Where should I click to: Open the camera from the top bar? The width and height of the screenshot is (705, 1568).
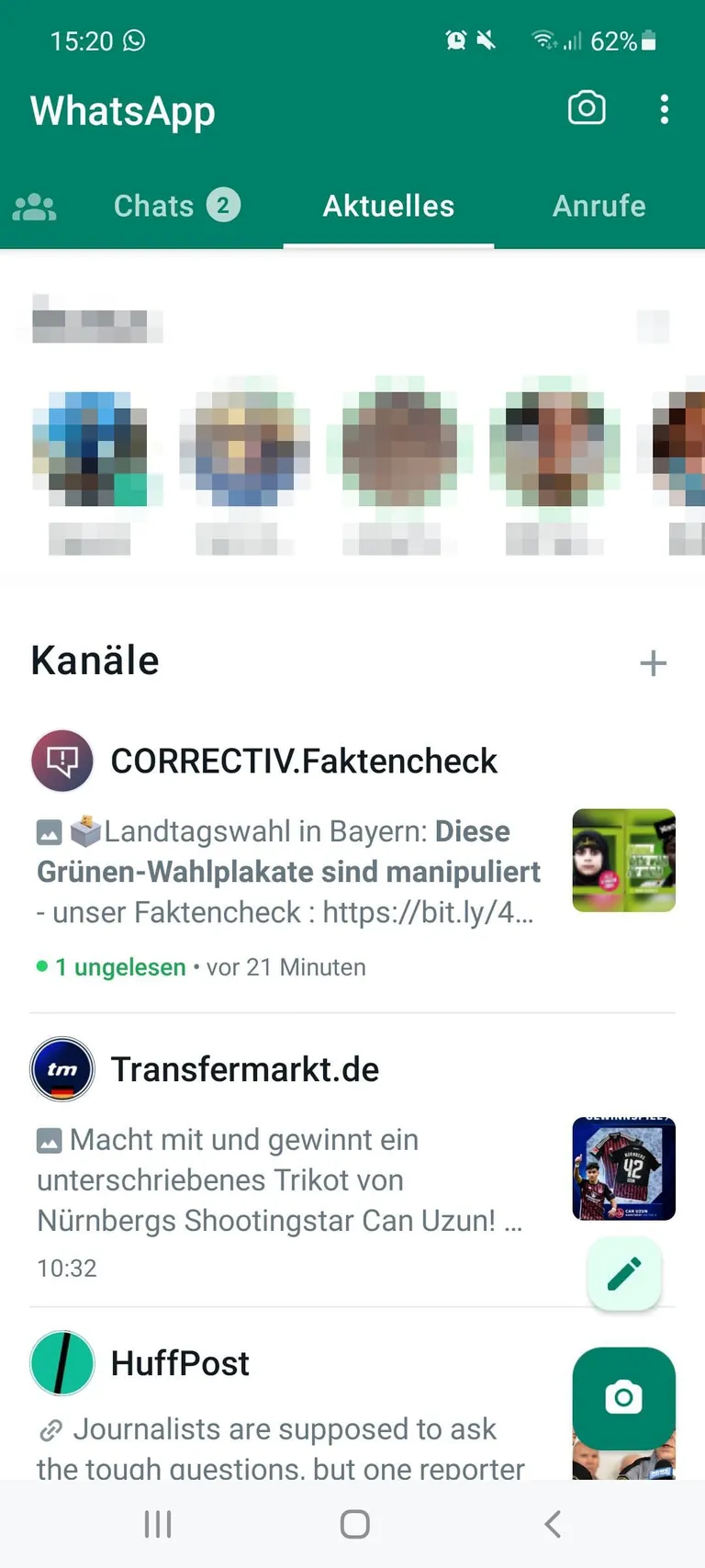pyautogui.click(x=587, y=107)
